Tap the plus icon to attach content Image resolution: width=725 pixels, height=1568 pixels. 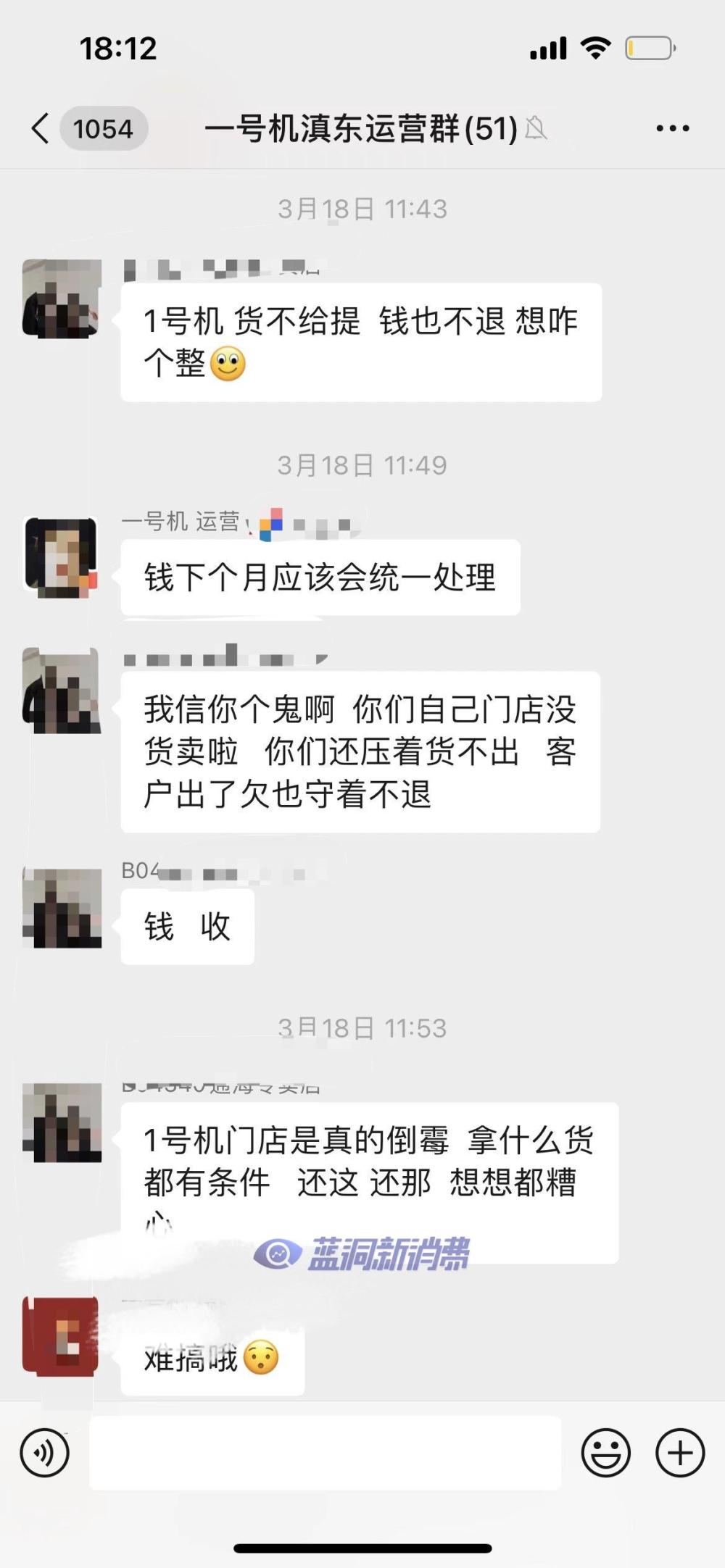coord(680,1453)
